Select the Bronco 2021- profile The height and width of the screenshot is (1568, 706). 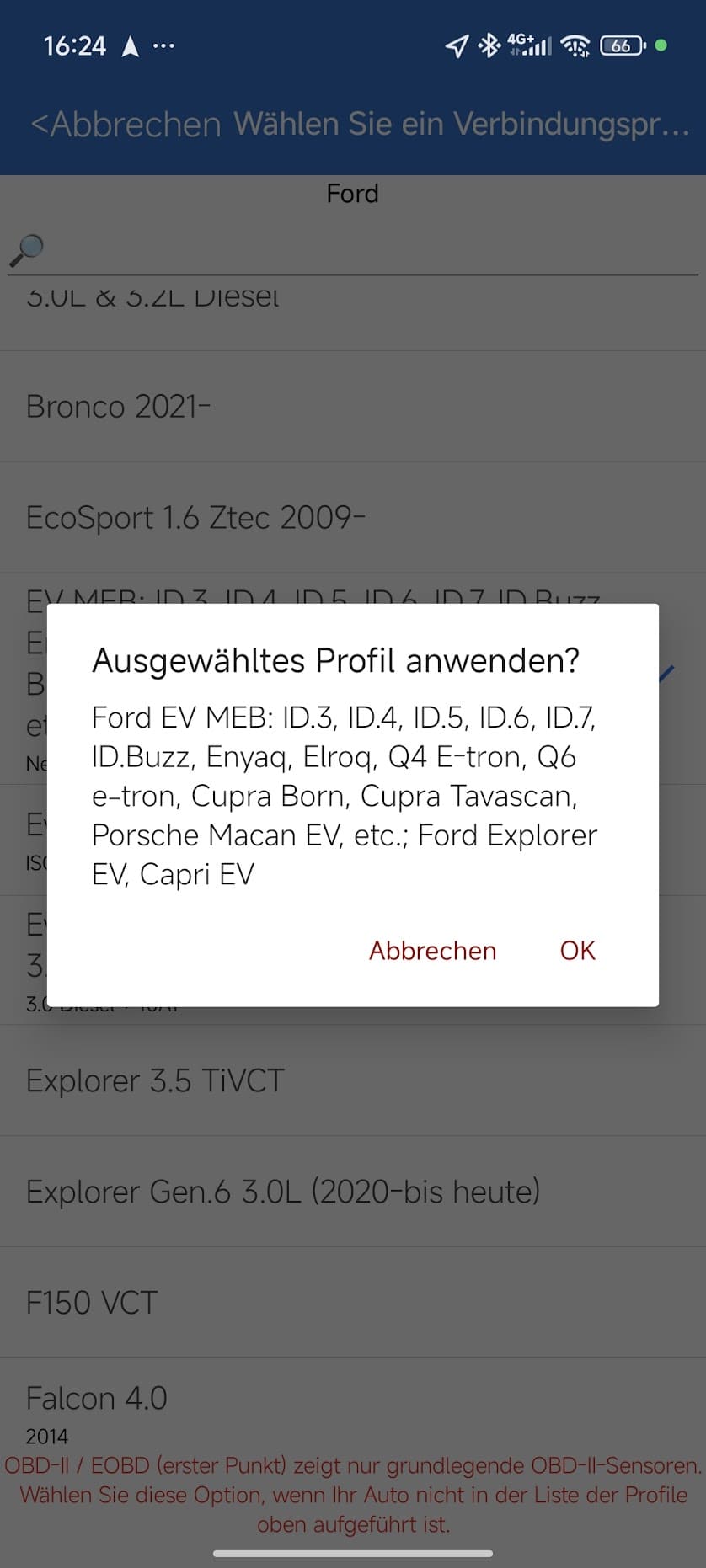coord(352,407)
